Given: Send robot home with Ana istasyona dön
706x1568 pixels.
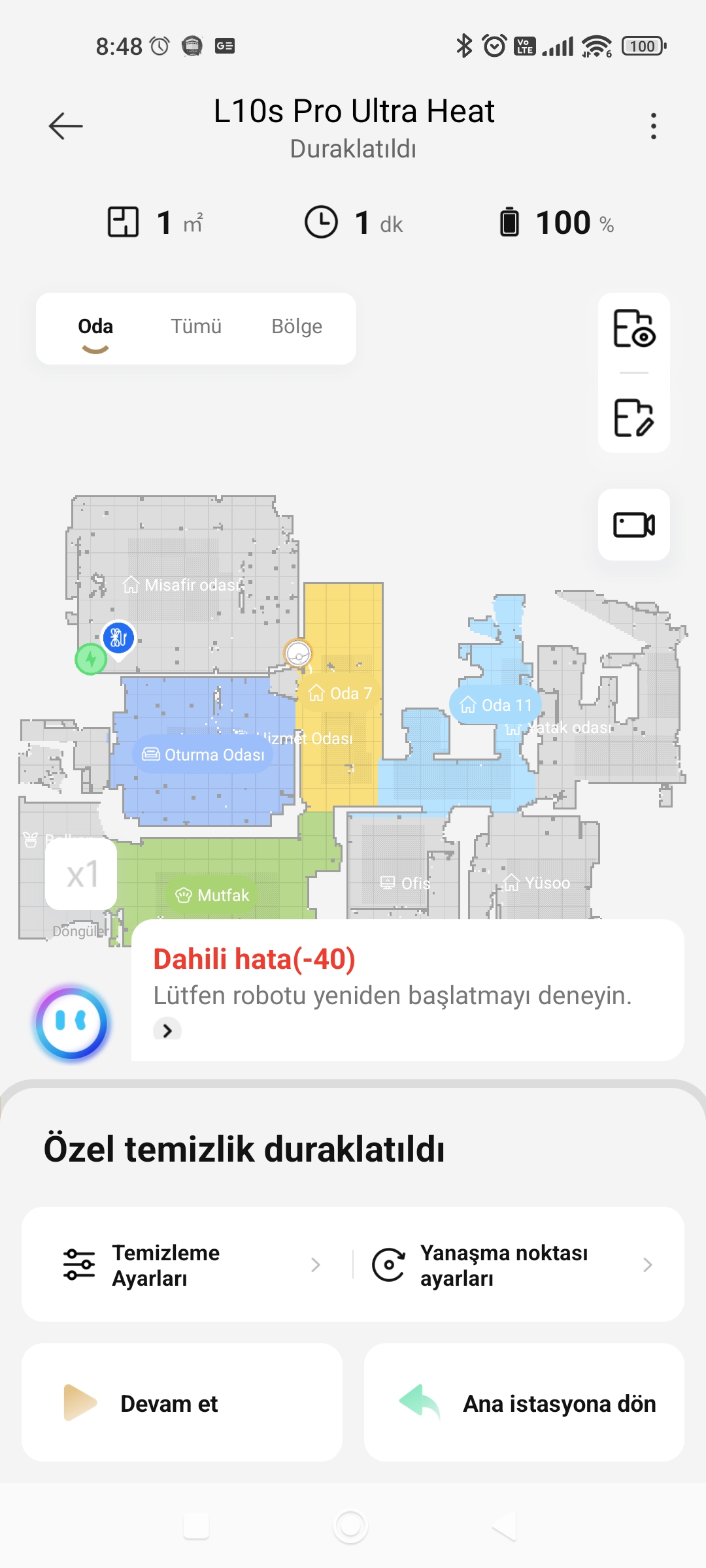Looking at the screenshot, I should point(524,1403).
